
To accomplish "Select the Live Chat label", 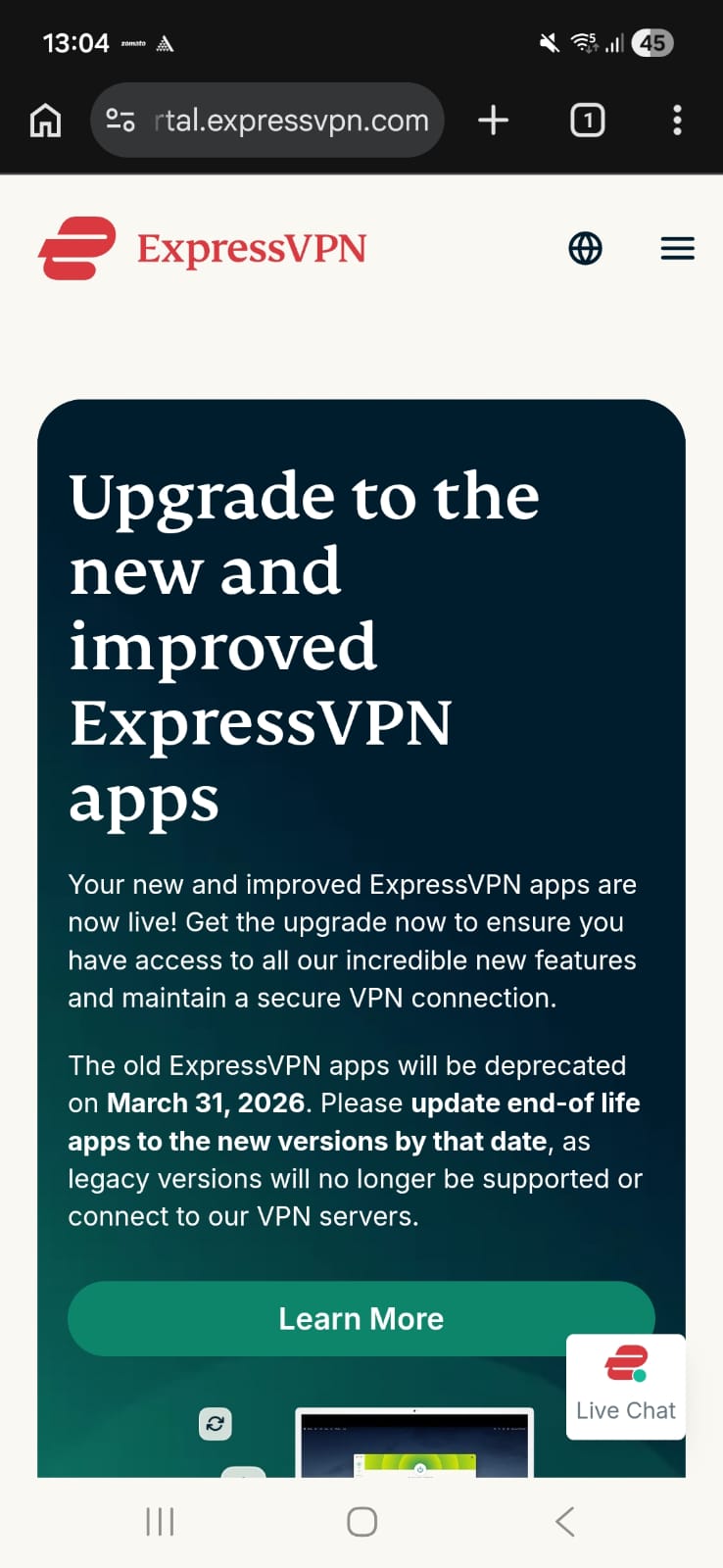I will 626,1410.
